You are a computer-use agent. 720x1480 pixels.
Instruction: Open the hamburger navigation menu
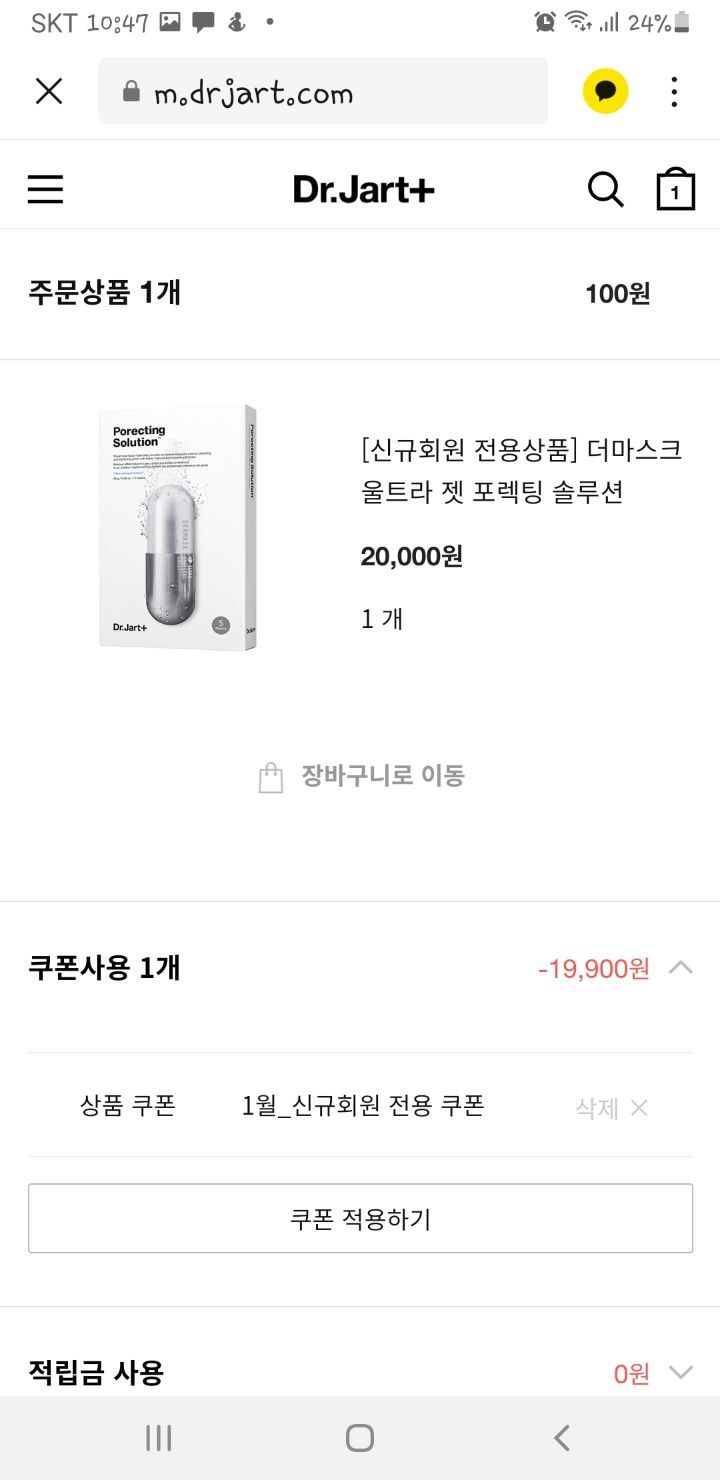45,189
